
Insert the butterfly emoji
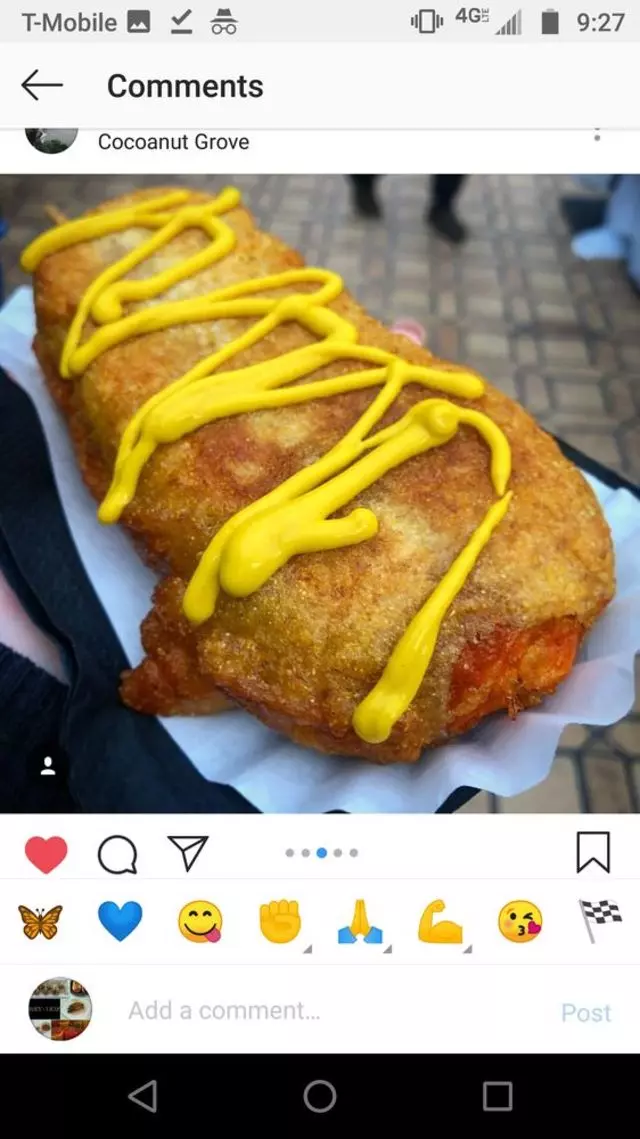40,921
